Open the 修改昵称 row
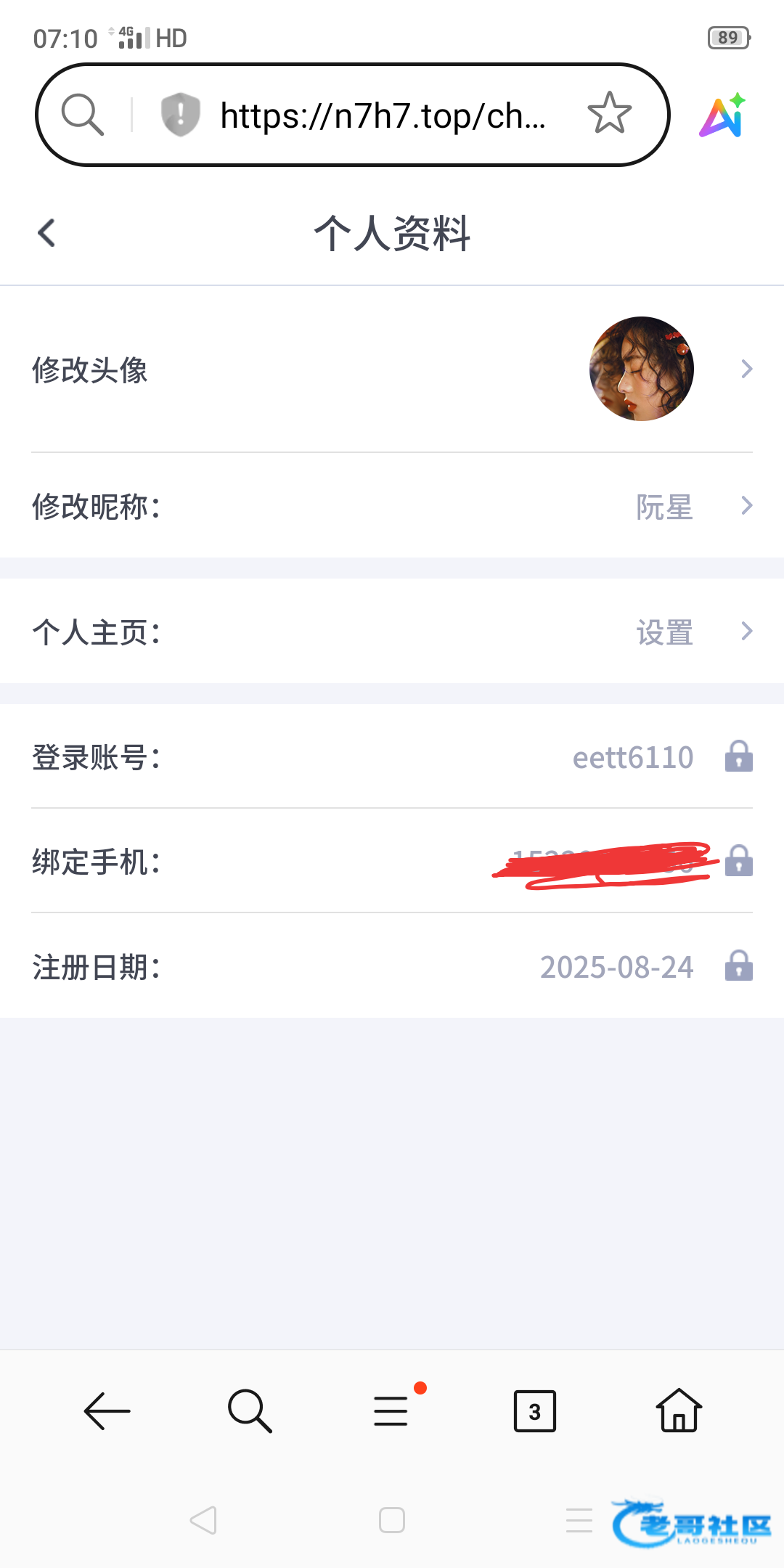This screenshot has width=784, height=1568. [392, 506]
